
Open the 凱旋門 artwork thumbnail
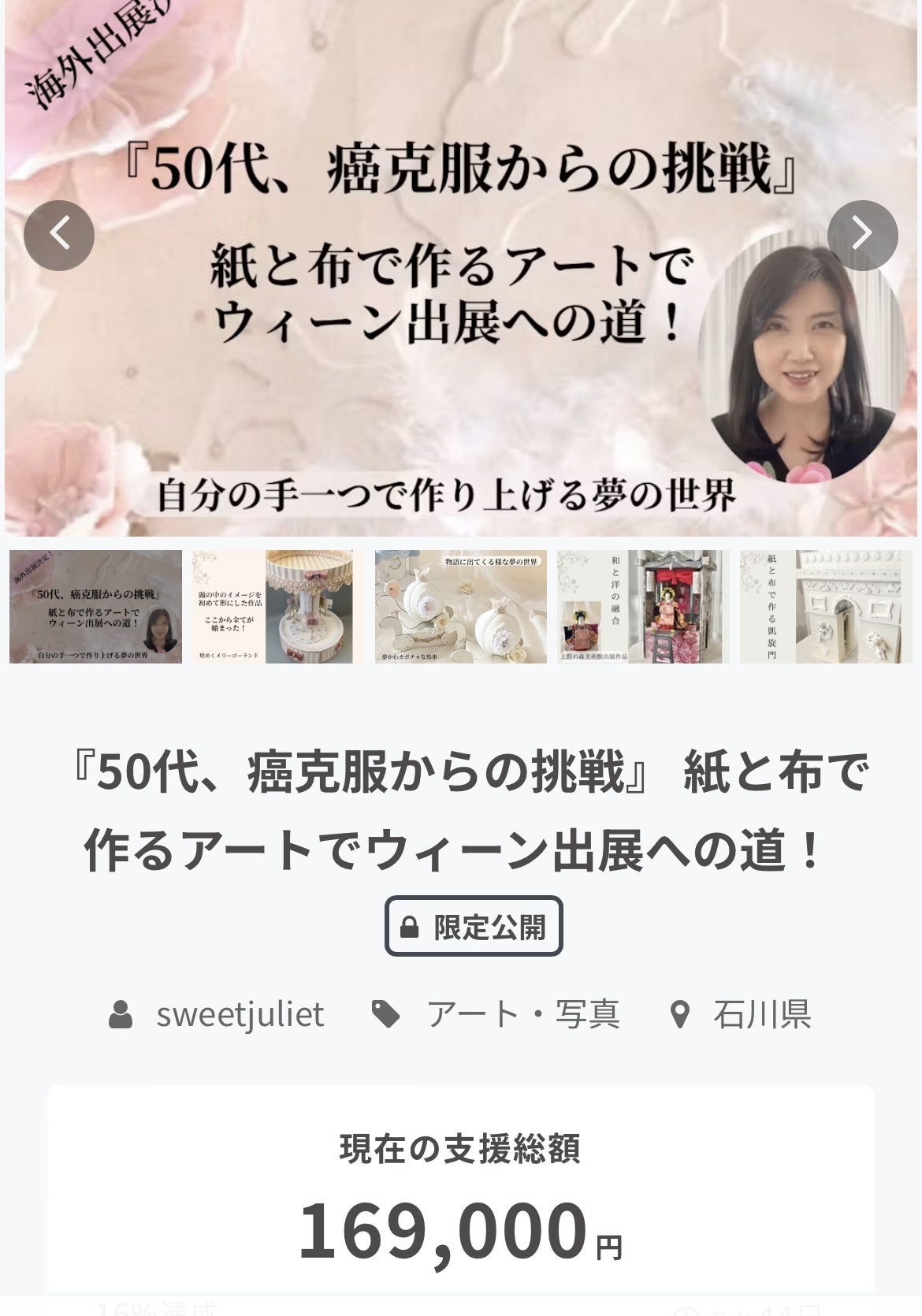[x=825, y=606]
